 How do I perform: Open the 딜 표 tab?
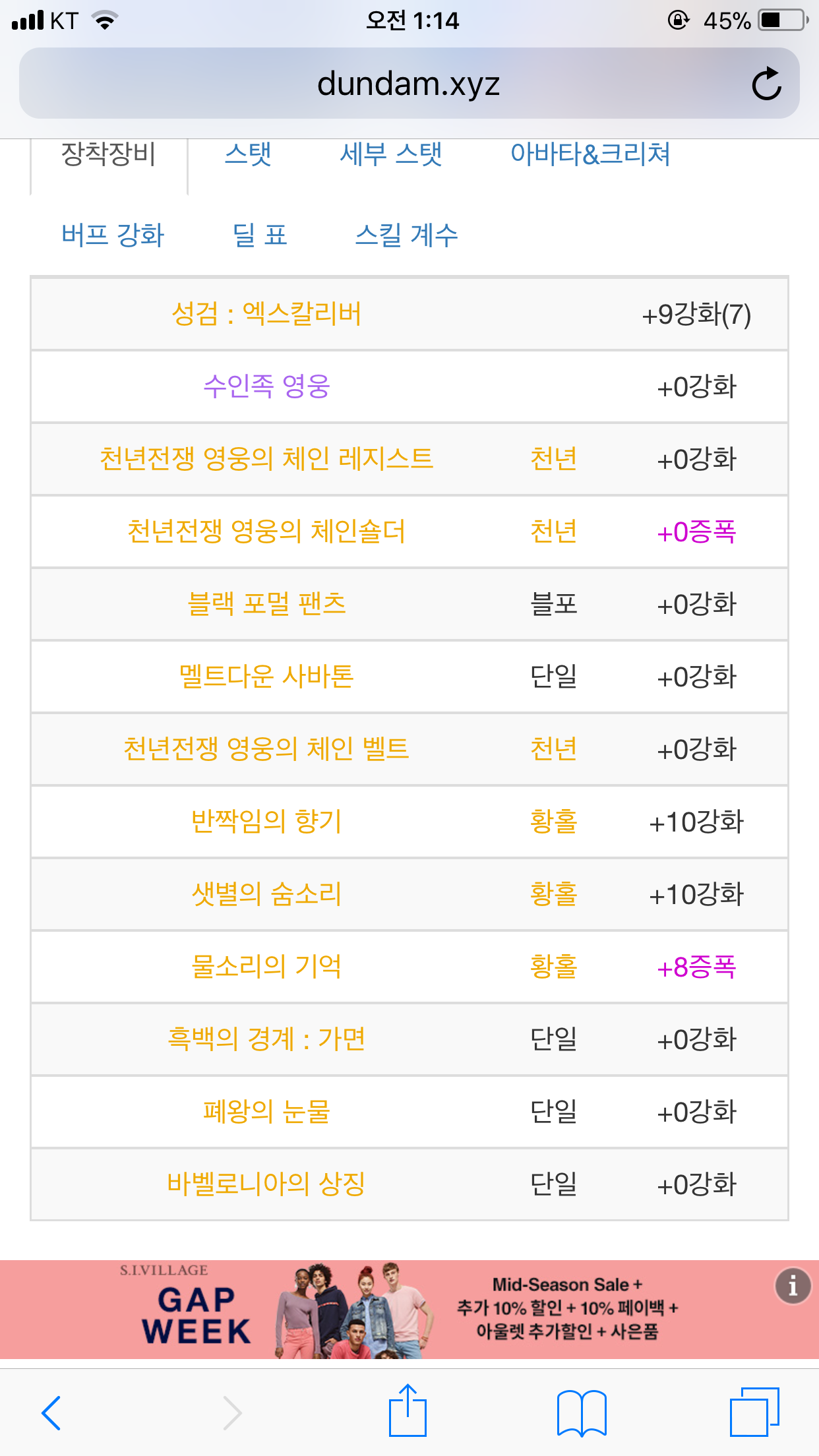[x=260, y=235]
